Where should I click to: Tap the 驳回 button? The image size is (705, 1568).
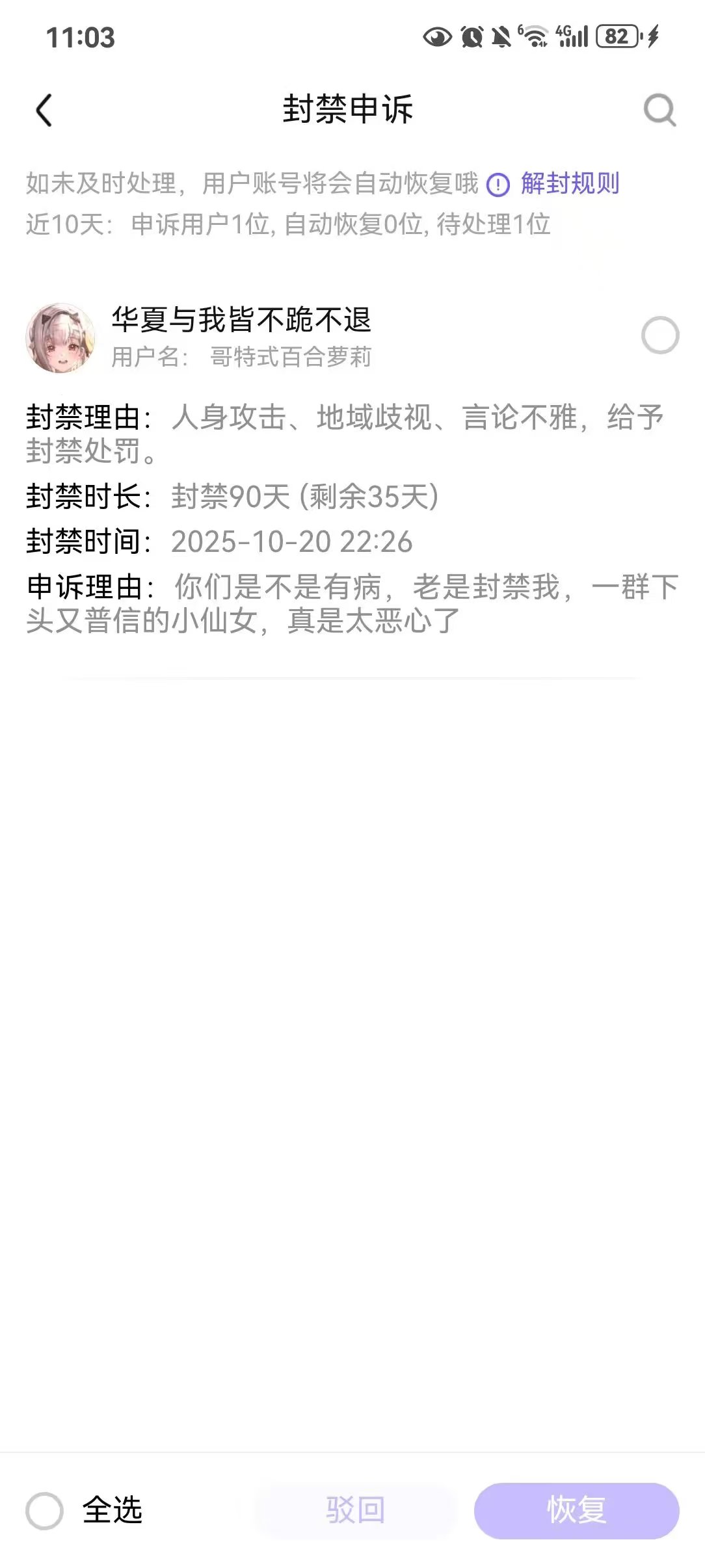click(355, 1510)
